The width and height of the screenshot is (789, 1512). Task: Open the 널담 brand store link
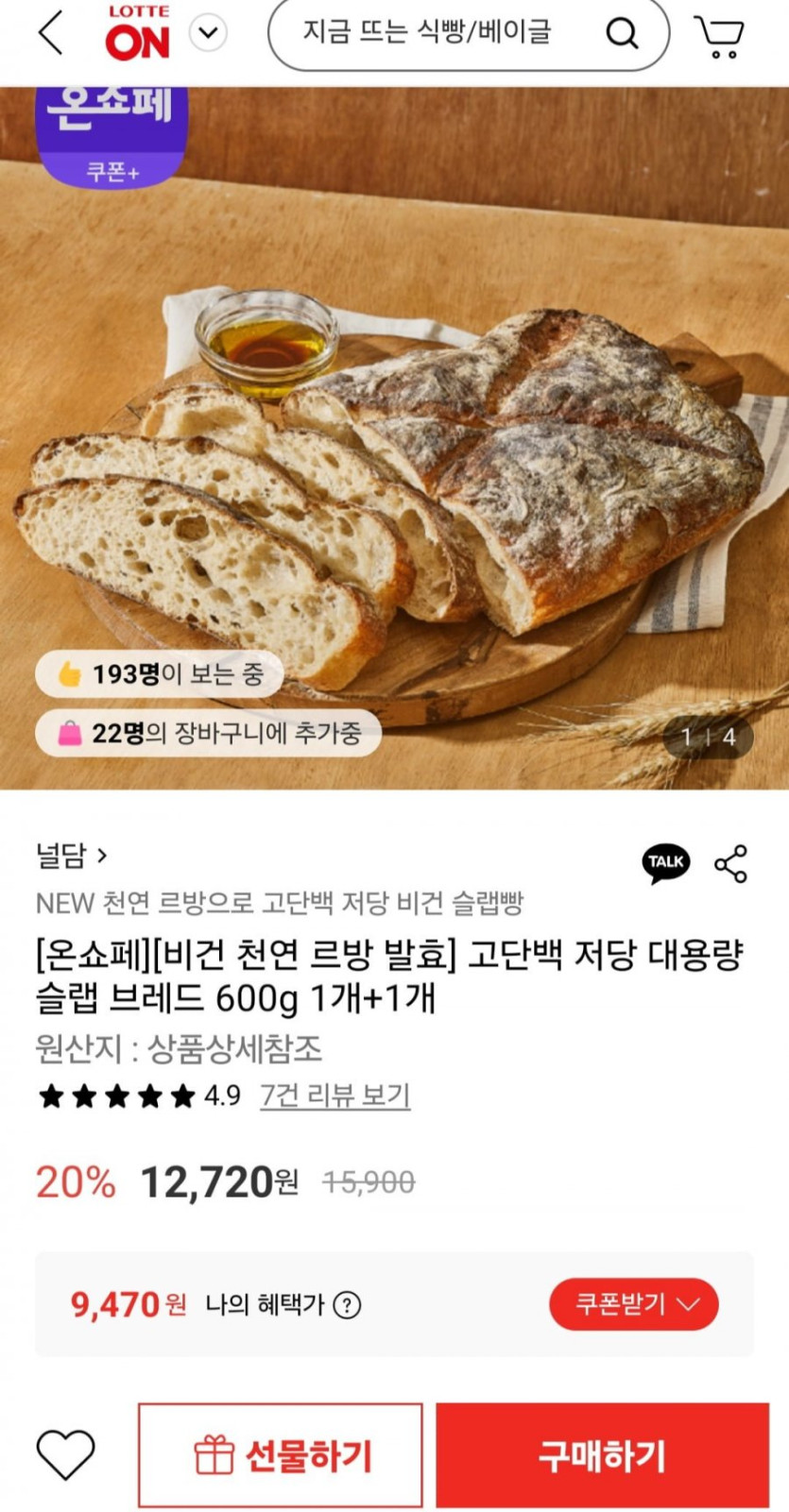click(x=72, y=856)
